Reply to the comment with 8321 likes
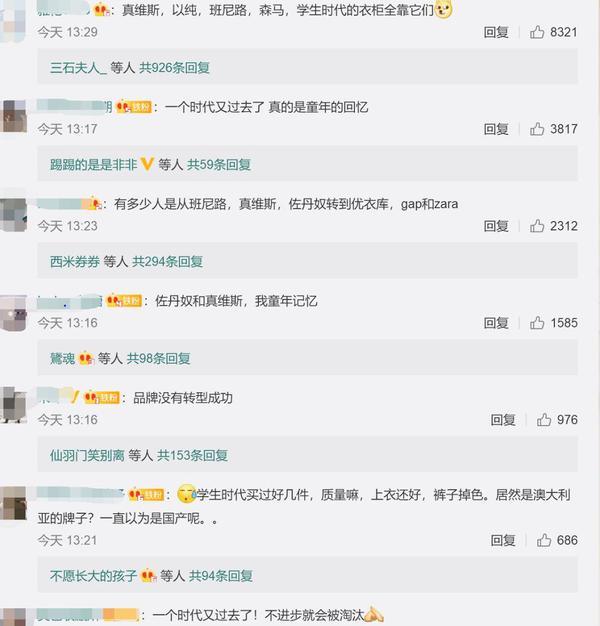Viewport: 600px width, 626px height. pos(496,32)
